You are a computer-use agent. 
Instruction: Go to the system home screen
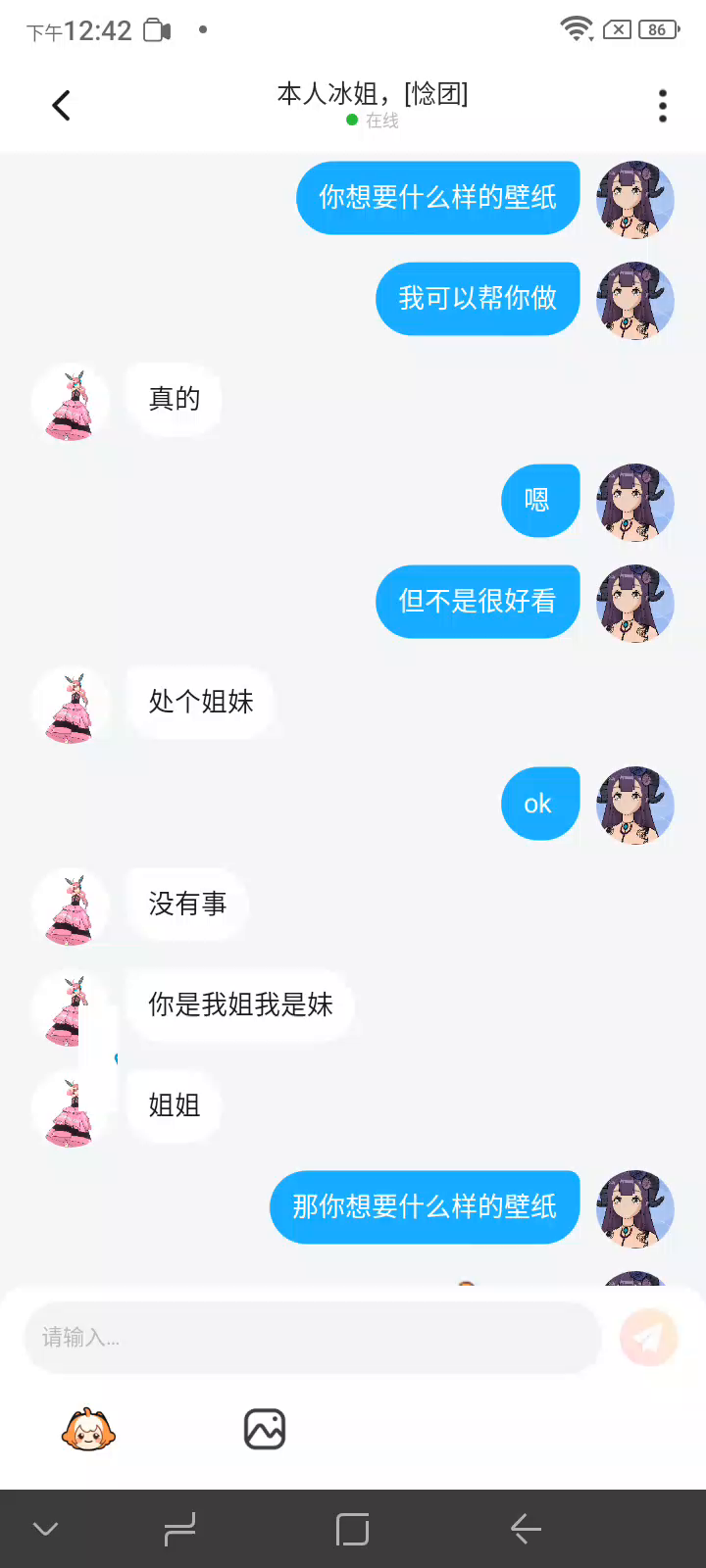click(x=352, y=1529)
